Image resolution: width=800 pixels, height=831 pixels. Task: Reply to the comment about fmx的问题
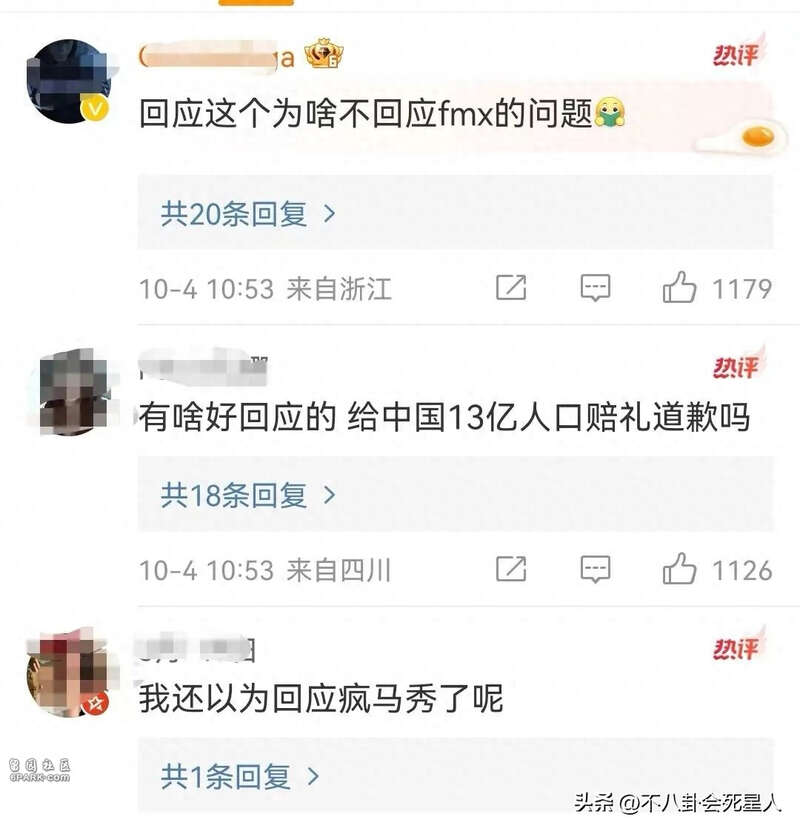595,288
